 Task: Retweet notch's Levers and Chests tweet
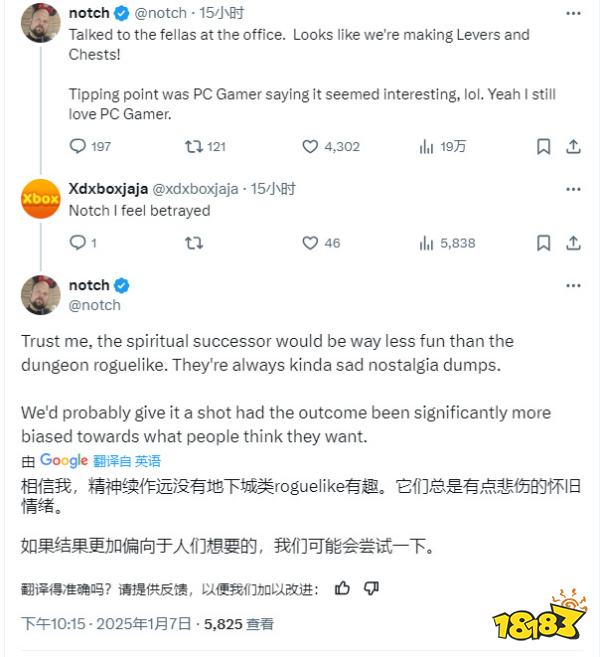point(194,146)
